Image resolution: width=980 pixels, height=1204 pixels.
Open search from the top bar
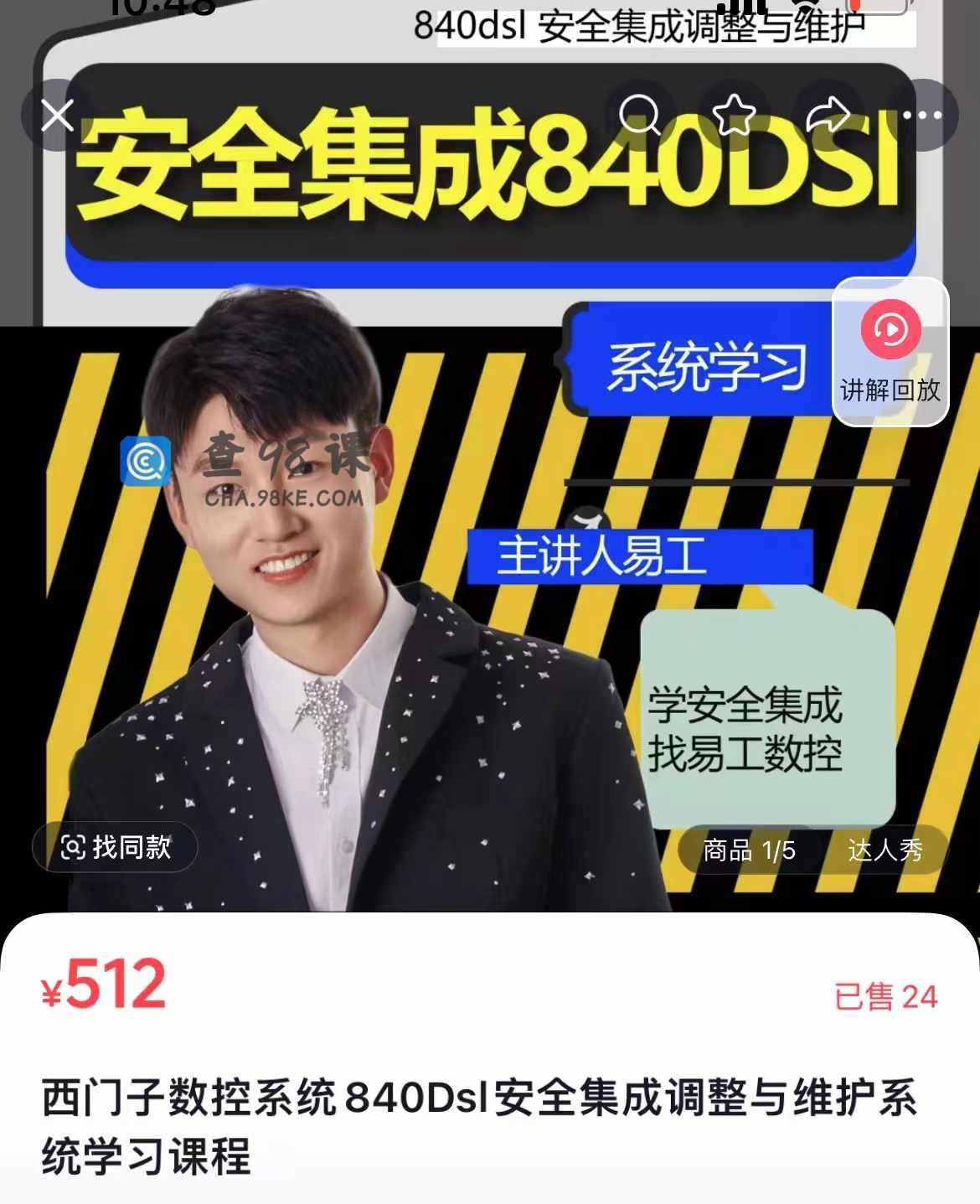639,115
